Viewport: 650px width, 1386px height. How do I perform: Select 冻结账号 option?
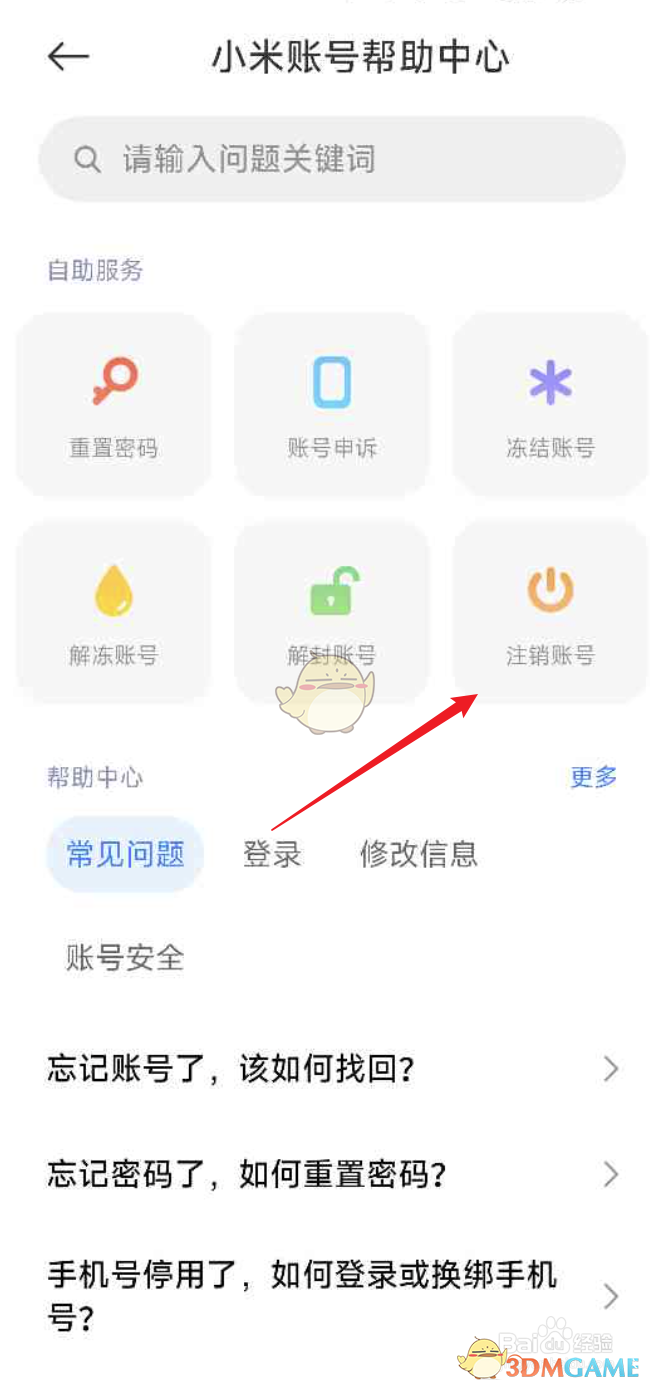[549, 405]
